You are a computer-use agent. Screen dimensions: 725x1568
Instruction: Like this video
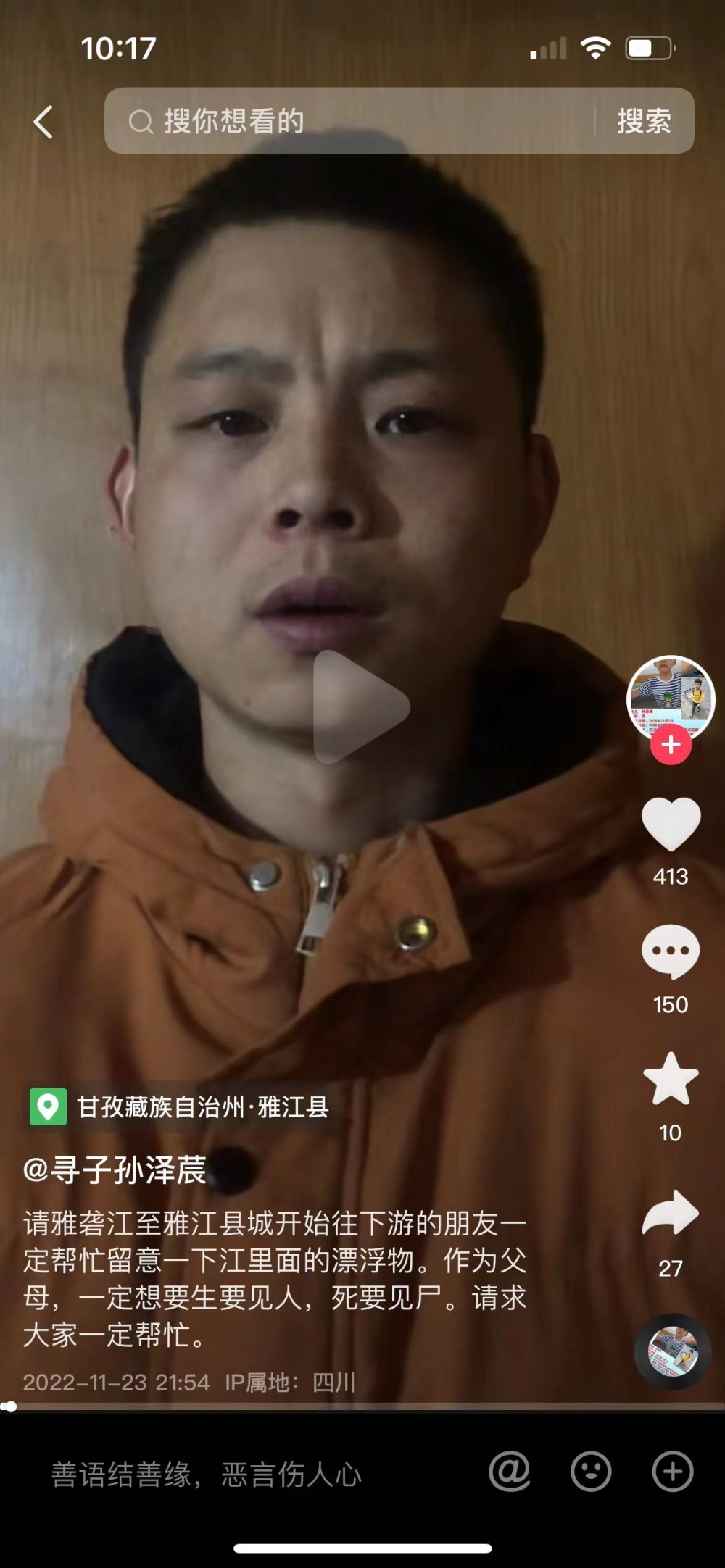(671, 825)
